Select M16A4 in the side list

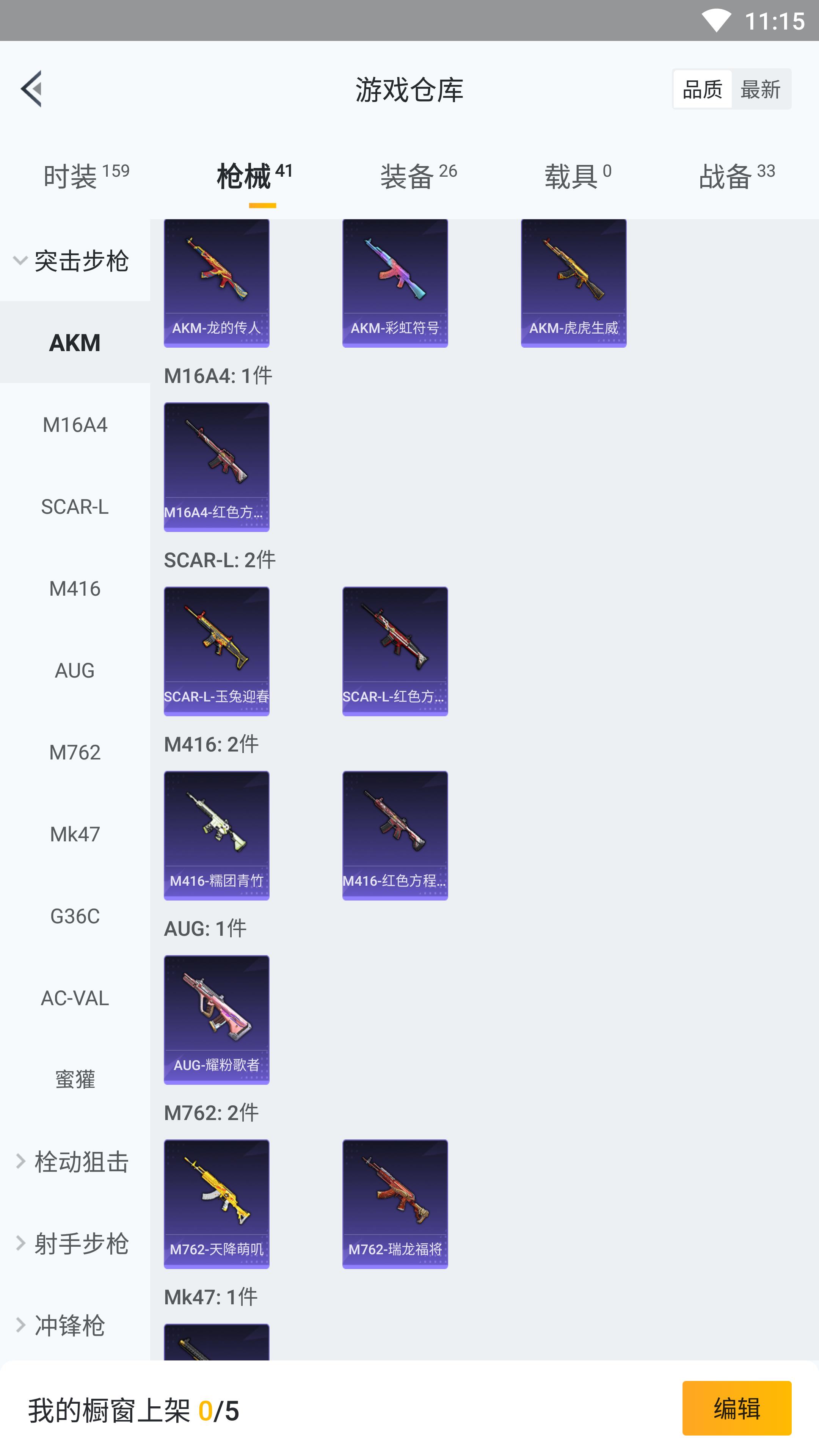coord(75,425)
